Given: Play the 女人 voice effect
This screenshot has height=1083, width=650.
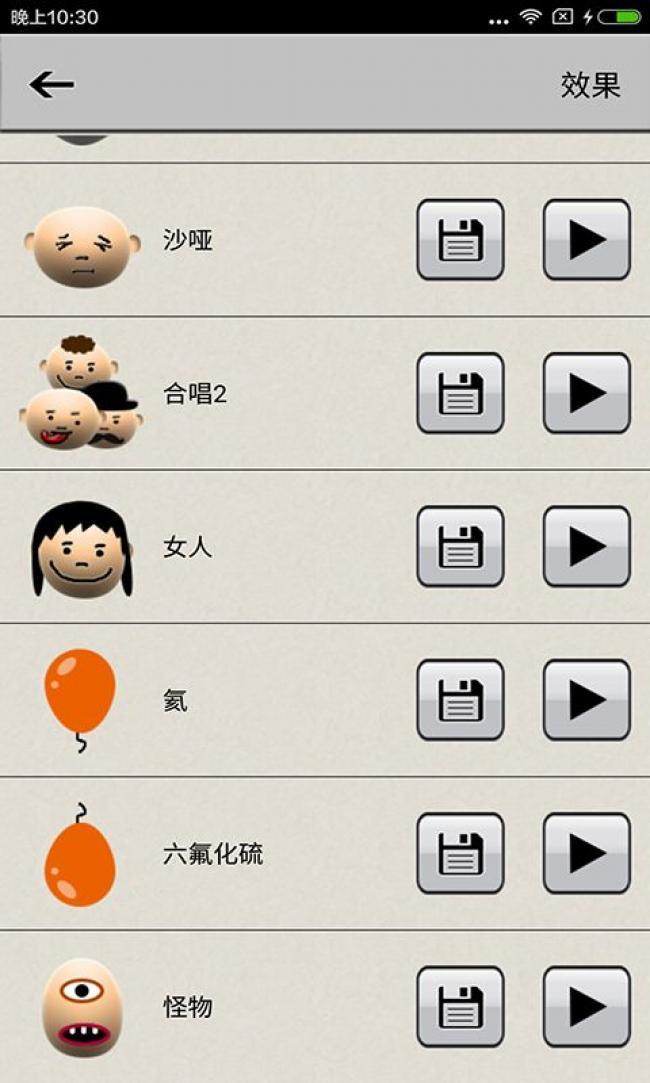Looking at the screenshot, I should point(587,547).
